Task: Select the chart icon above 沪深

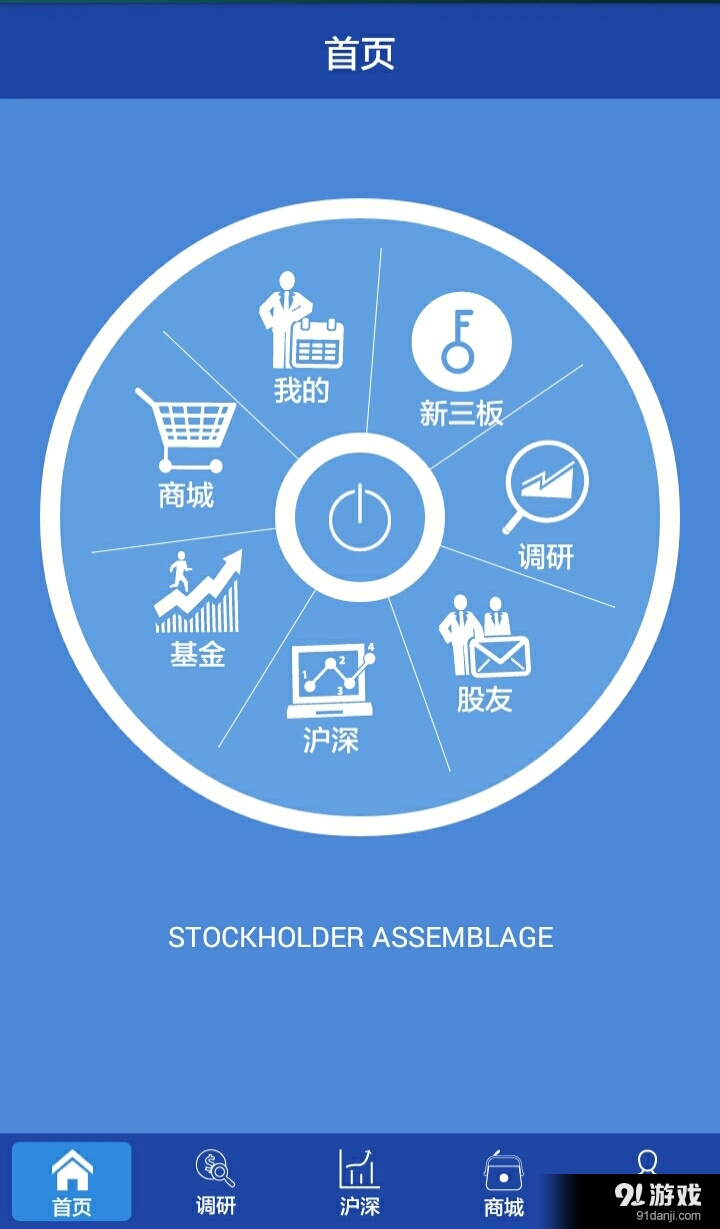Action: pos(357,1166)
